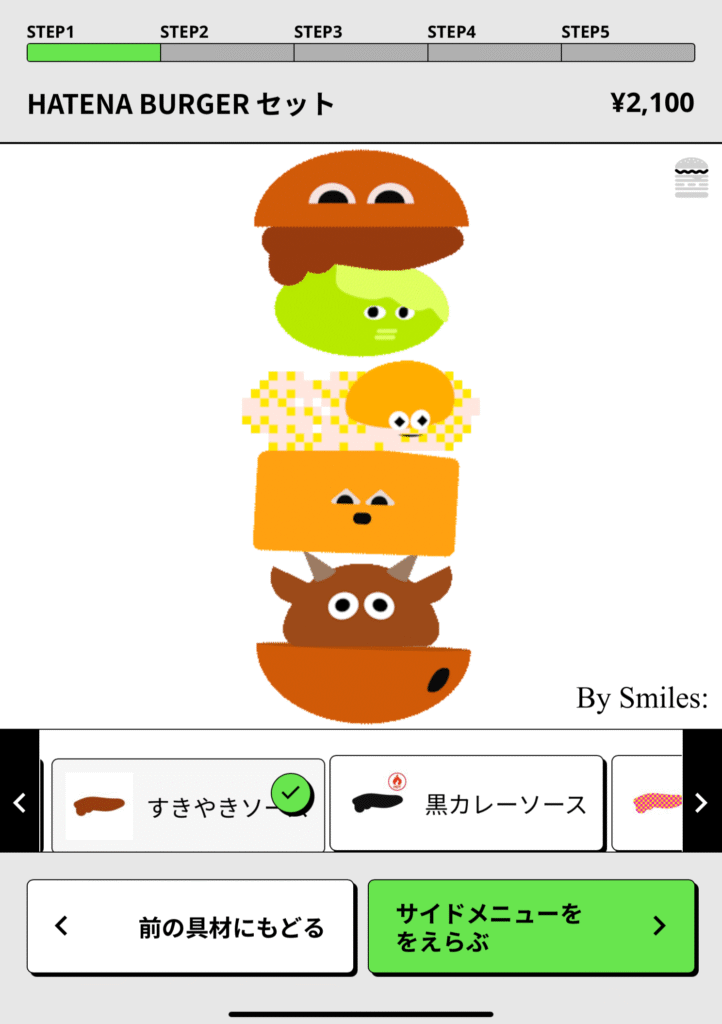Show the previous sauce options with the left arrow
722x1024 pixels.
[x=19, y=801]
